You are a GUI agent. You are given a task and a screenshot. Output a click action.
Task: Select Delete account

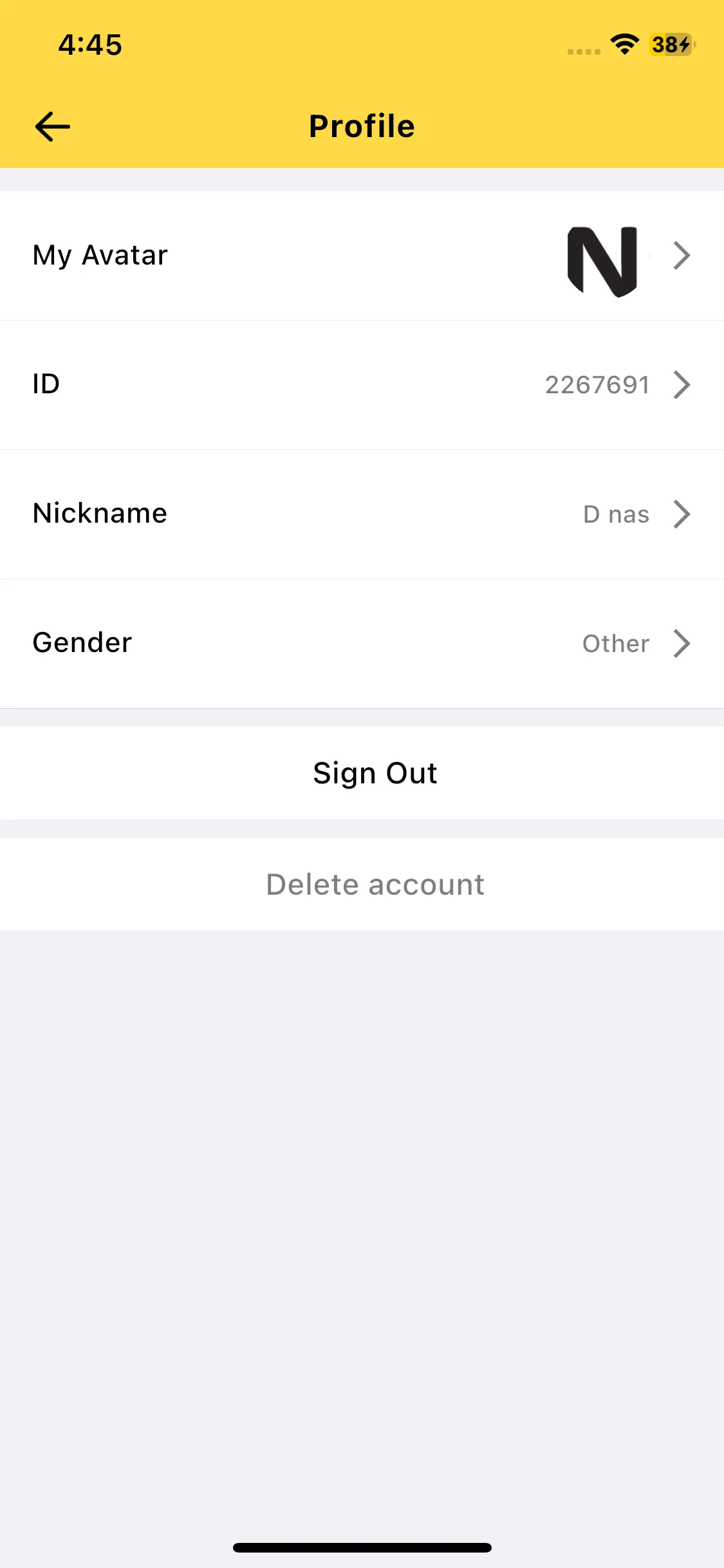click(x=375, y=884)
